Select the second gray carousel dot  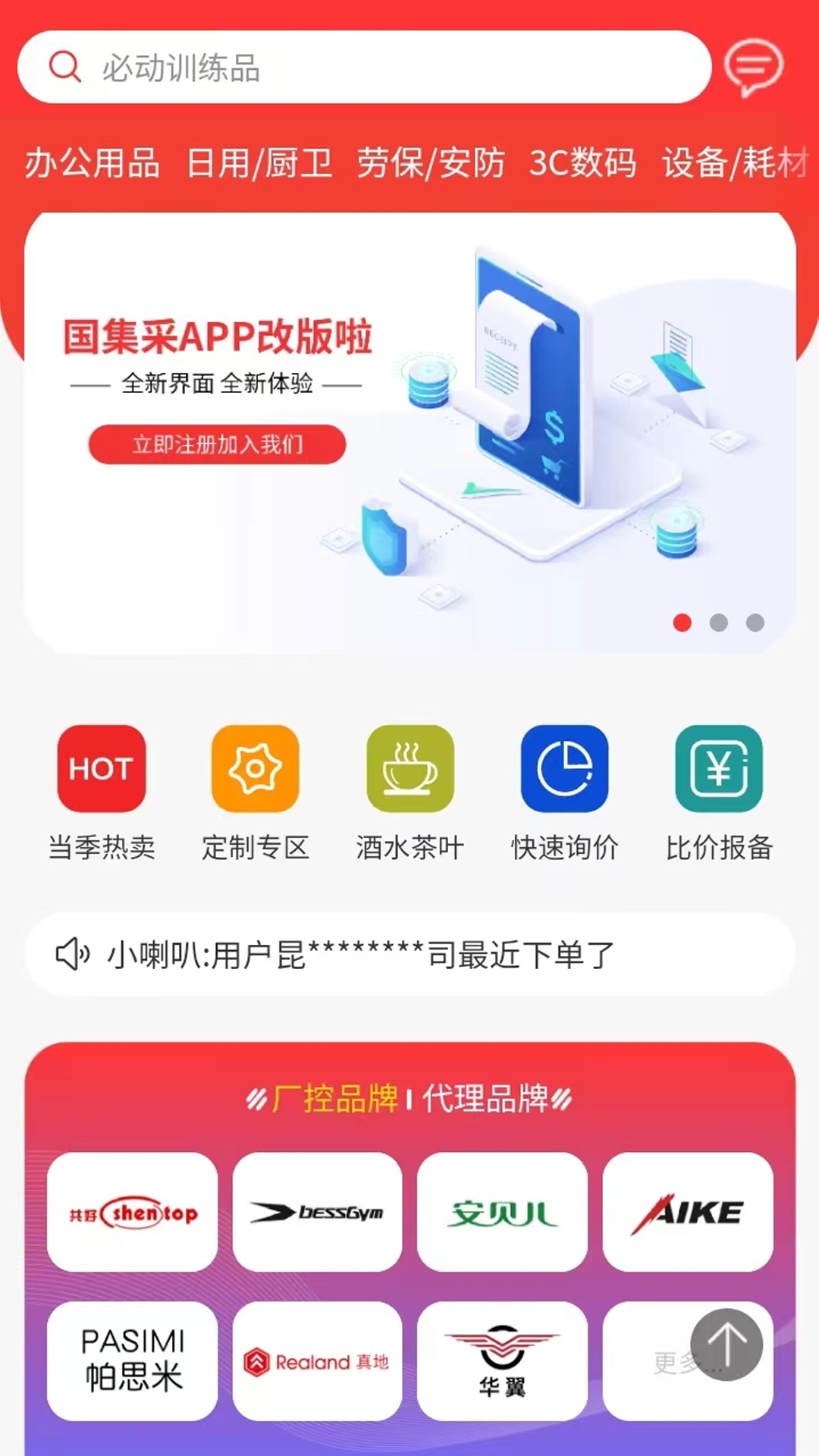click(717, 622)
